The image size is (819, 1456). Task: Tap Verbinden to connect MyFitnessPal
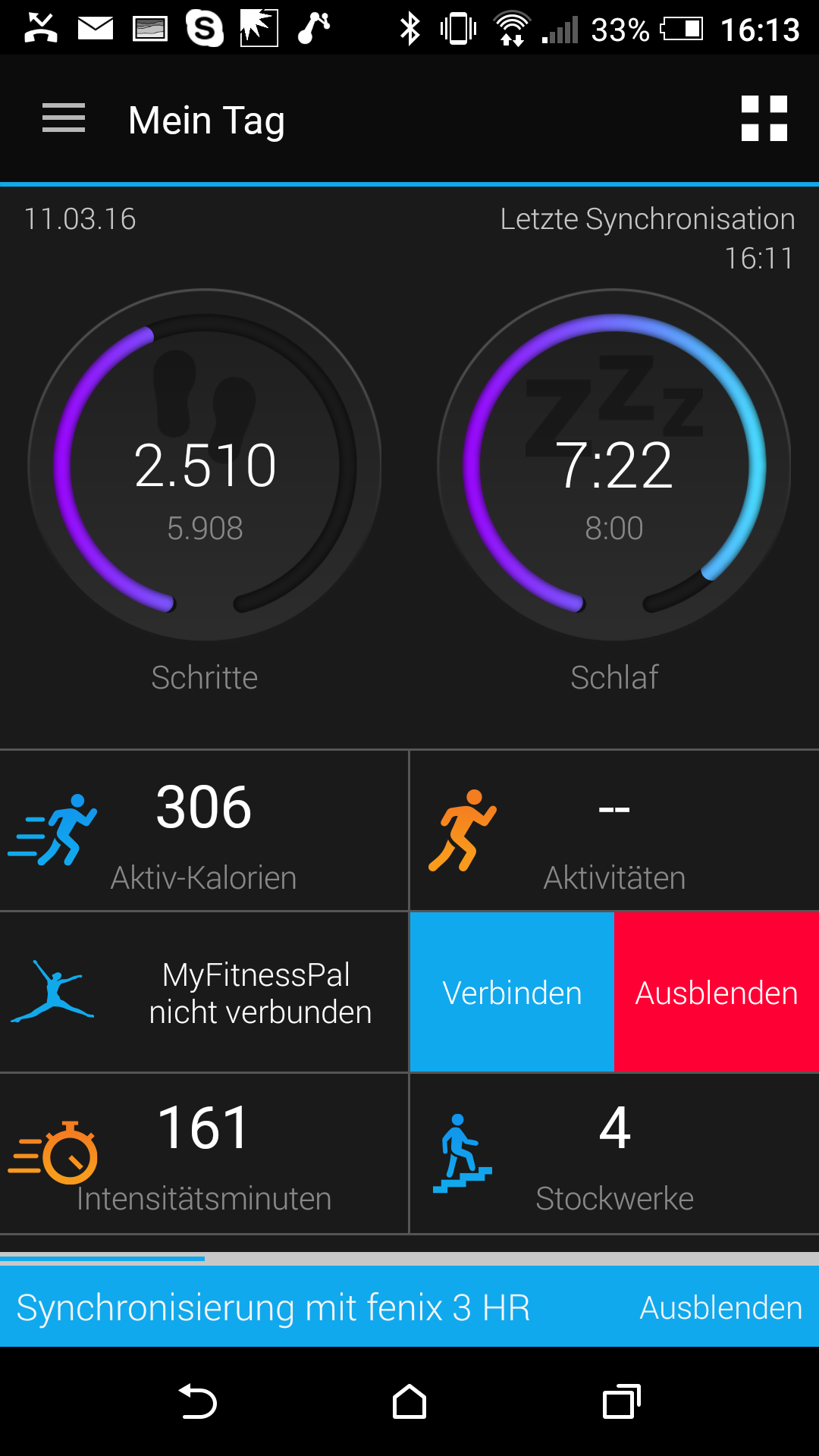point(512,993)
